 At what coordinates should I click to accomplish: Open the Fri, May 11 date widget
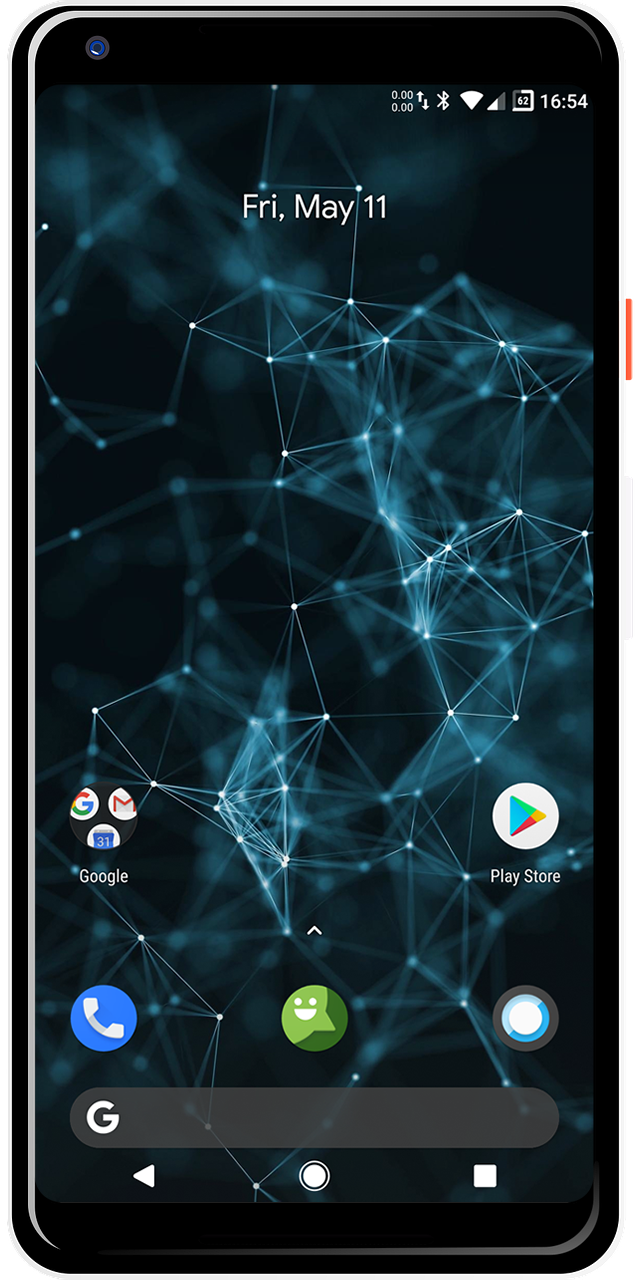pyautogui.click(x=314, y=207)
